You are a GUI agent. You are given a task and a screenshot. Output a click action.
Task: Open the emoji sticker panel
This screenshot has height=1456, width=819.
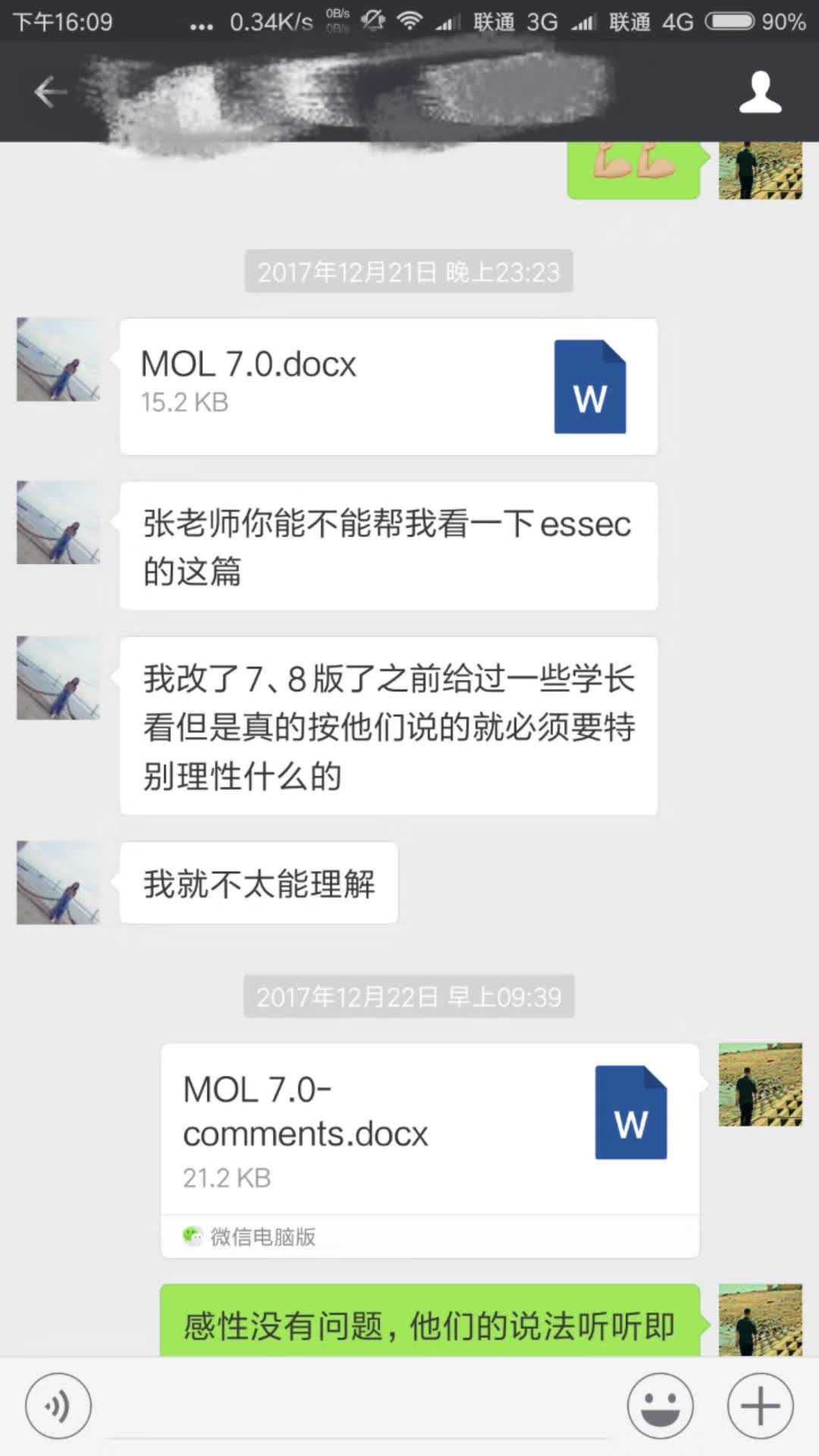tap(660, 1405)
